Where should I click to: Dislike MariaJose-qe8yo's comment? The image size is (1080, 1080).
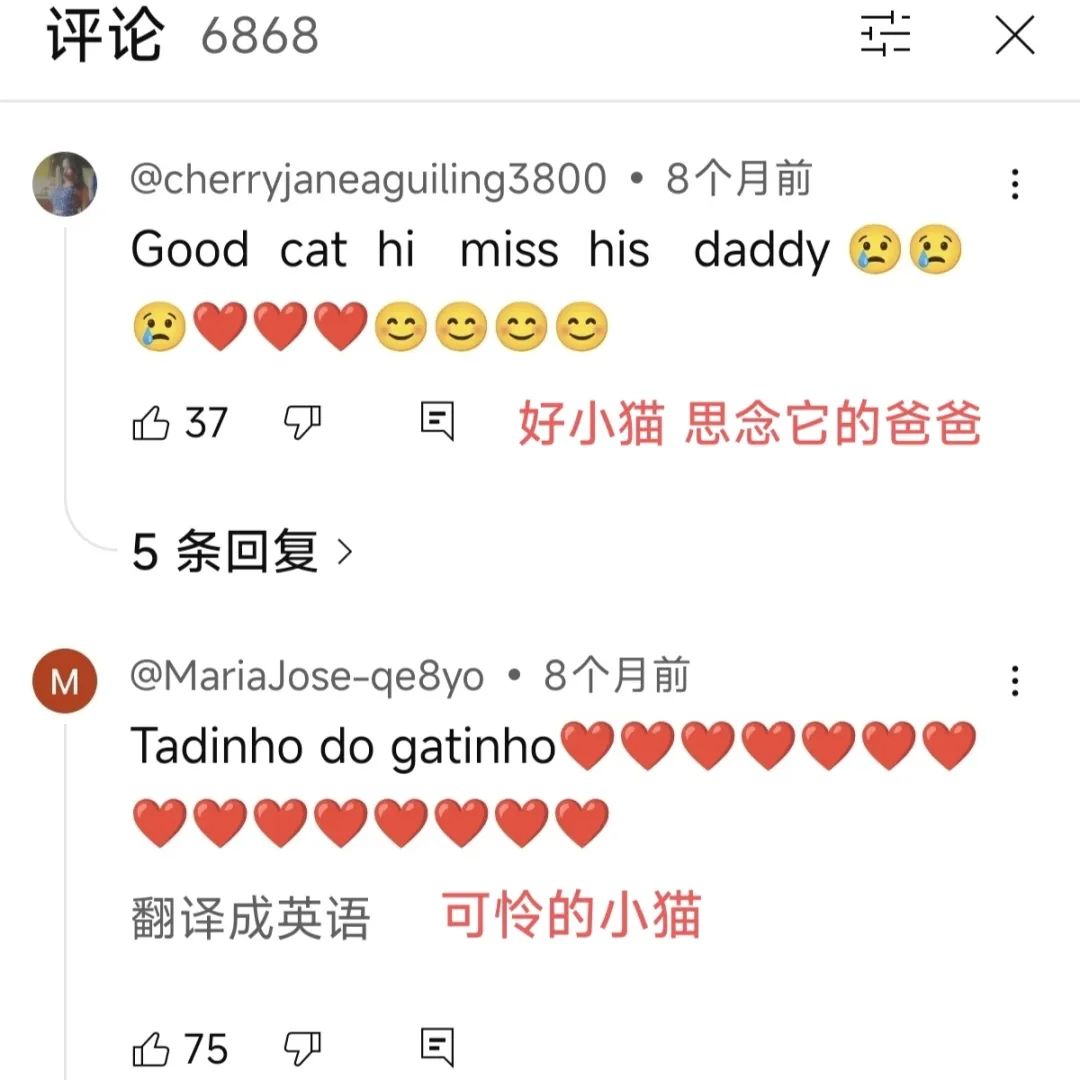302,1049
